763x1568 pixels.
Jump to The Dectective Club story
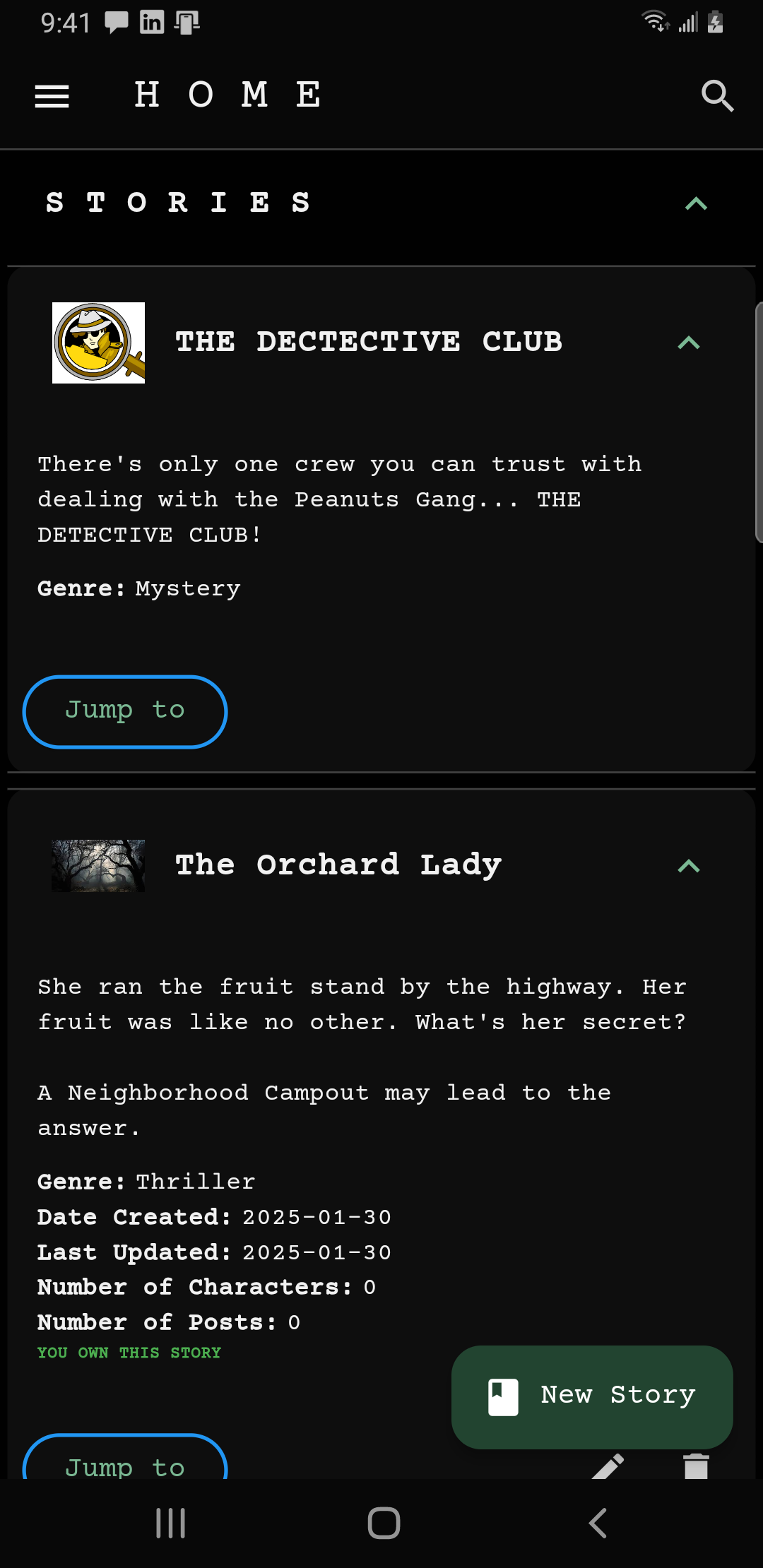point(125,711)
